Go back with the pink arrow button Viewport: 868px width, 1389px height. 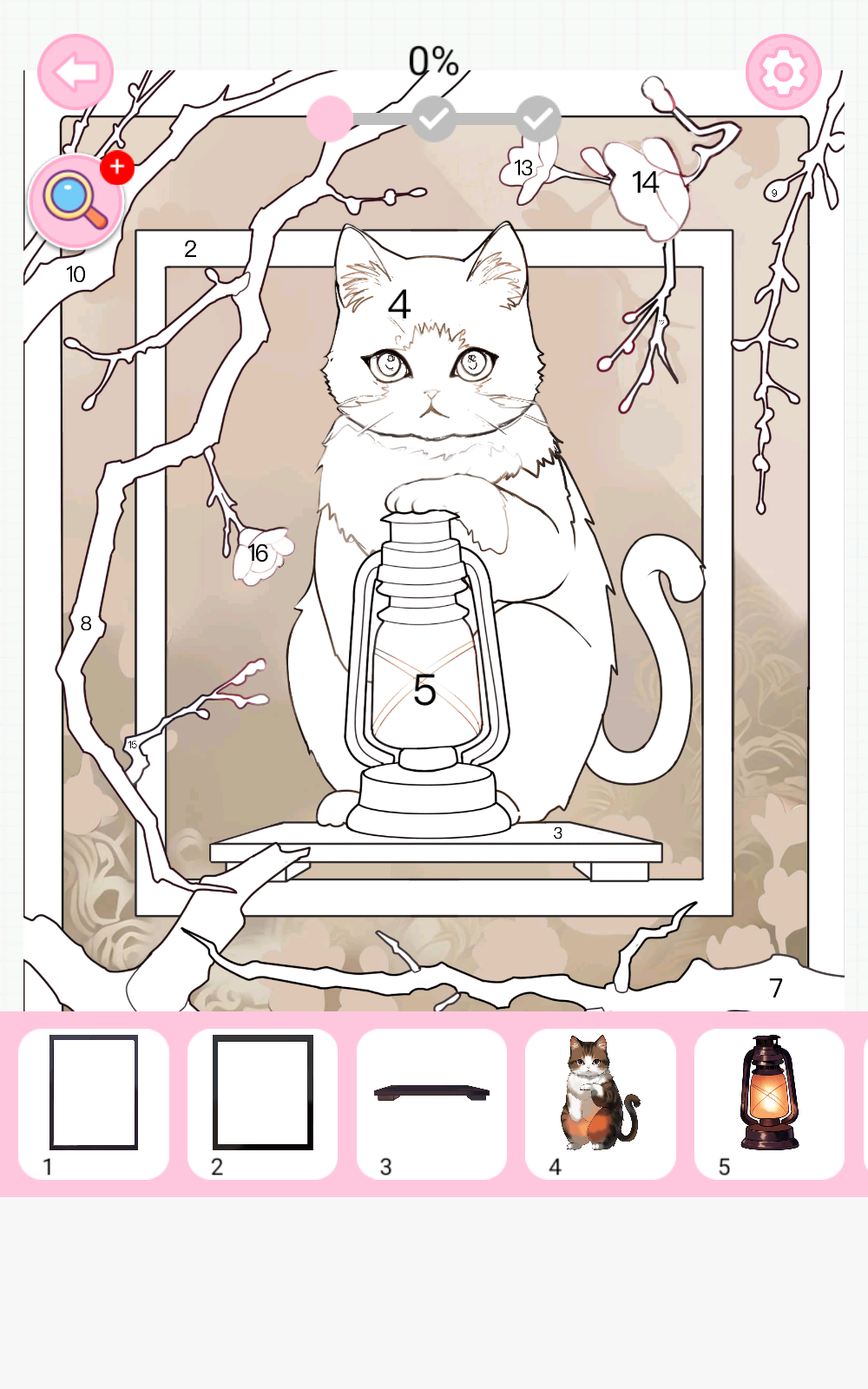tap(76, 73)
